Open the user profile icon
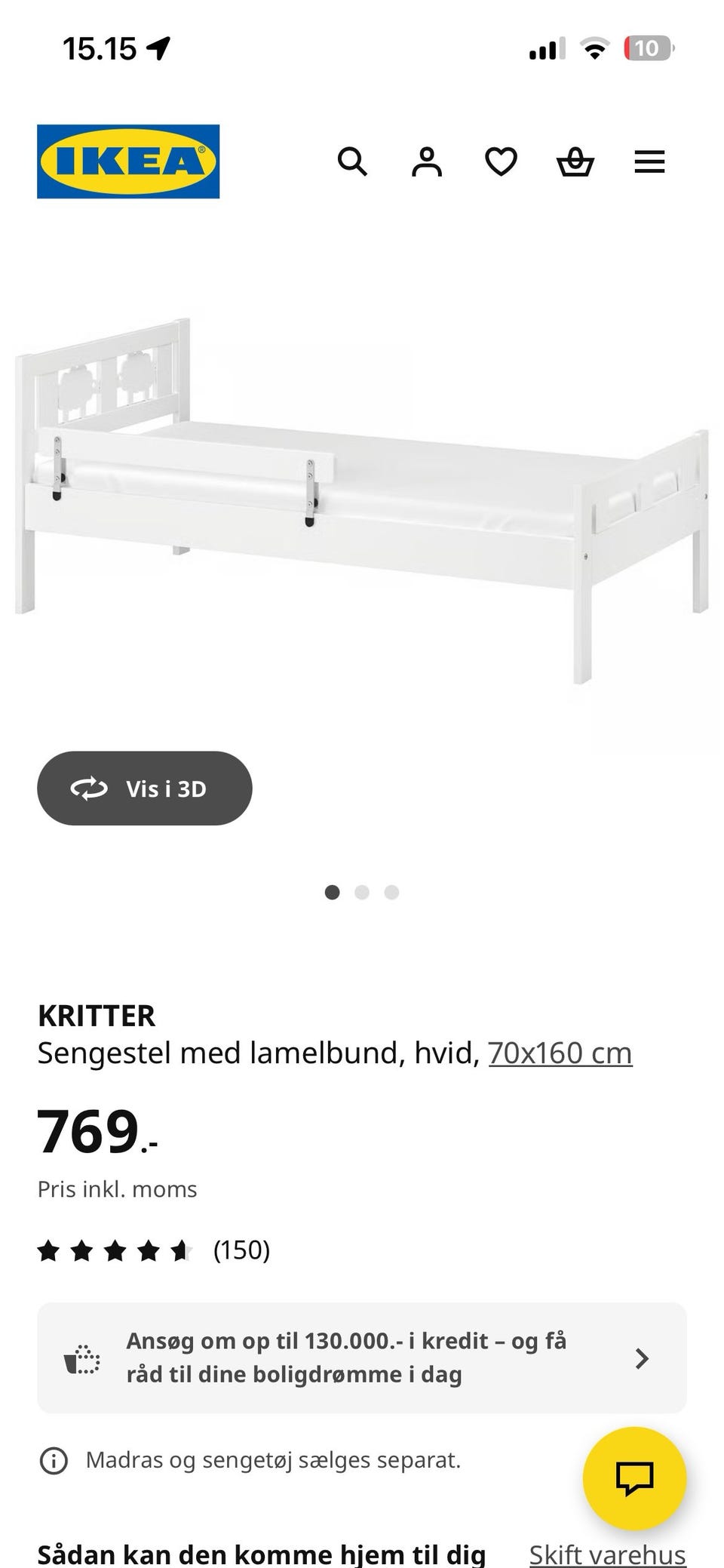This screenshot has height=1568, width=724. (427, 161)
